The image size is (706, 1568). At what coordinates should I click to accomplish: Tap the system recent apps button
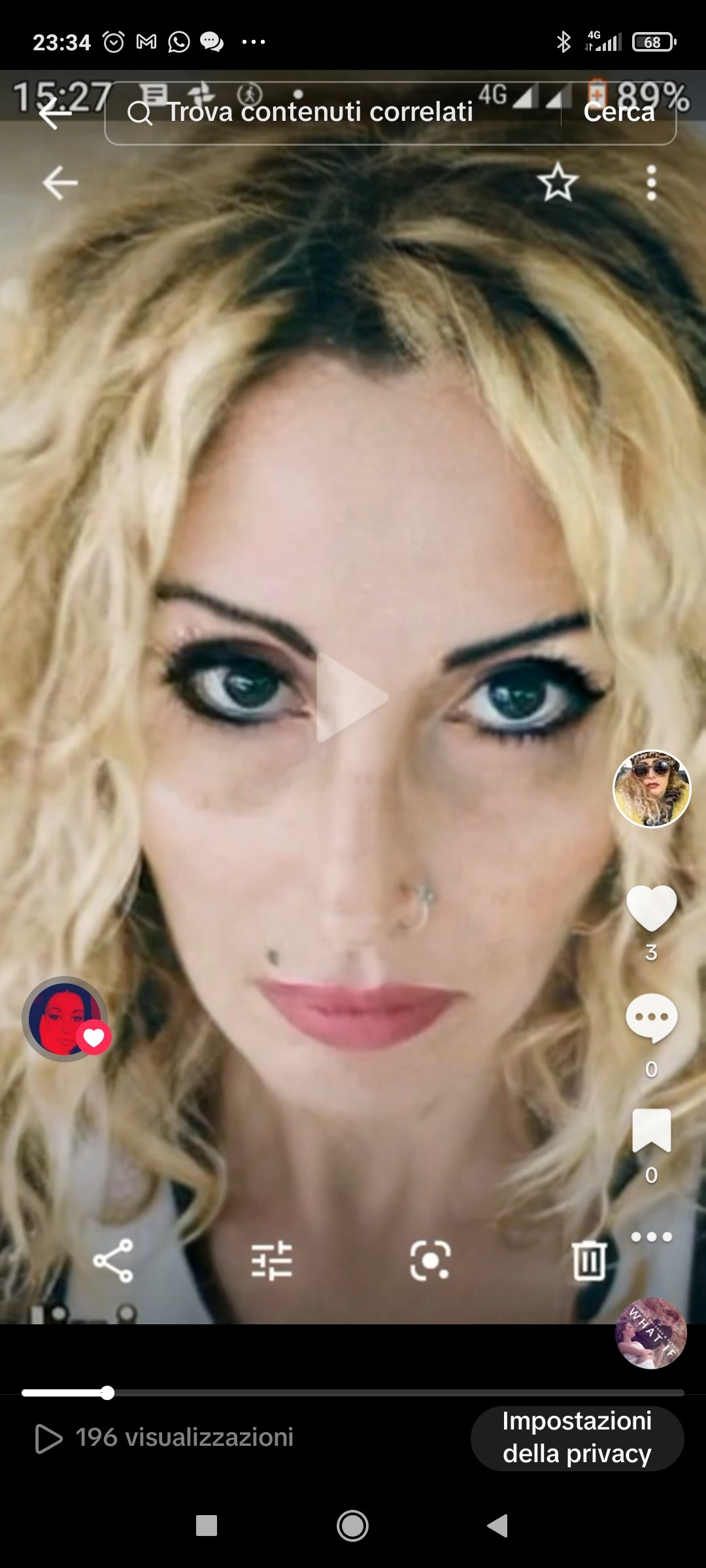[x=207, y=1526]
